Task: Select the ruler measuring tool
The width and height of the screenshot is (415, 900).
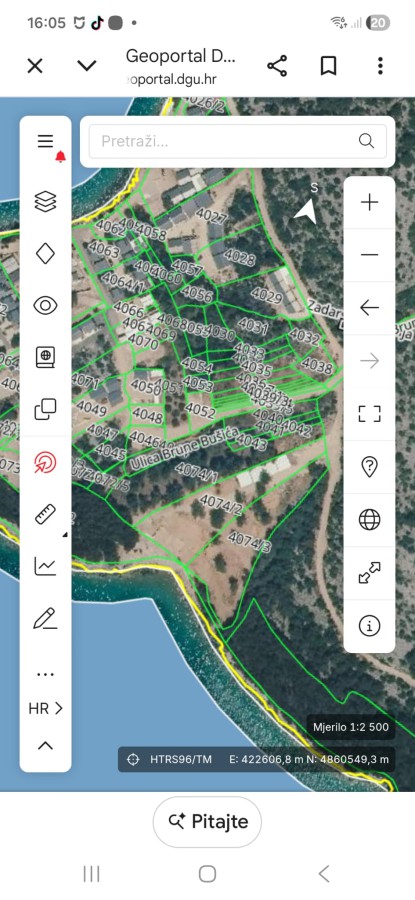Action: tap(45, 514)
